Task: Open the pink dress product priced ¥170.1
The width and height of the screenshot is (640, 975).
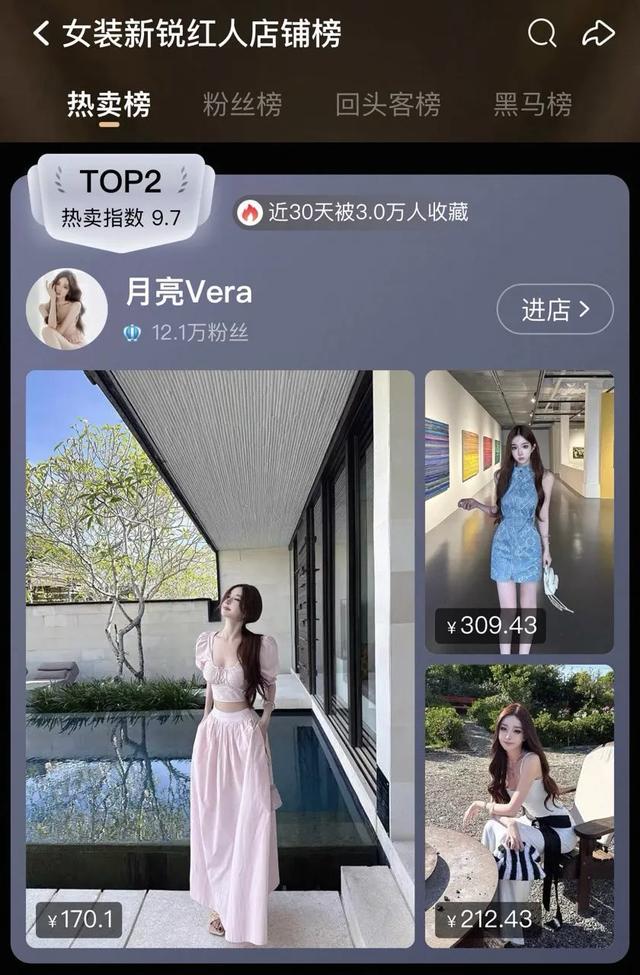Action: (219, 660)
